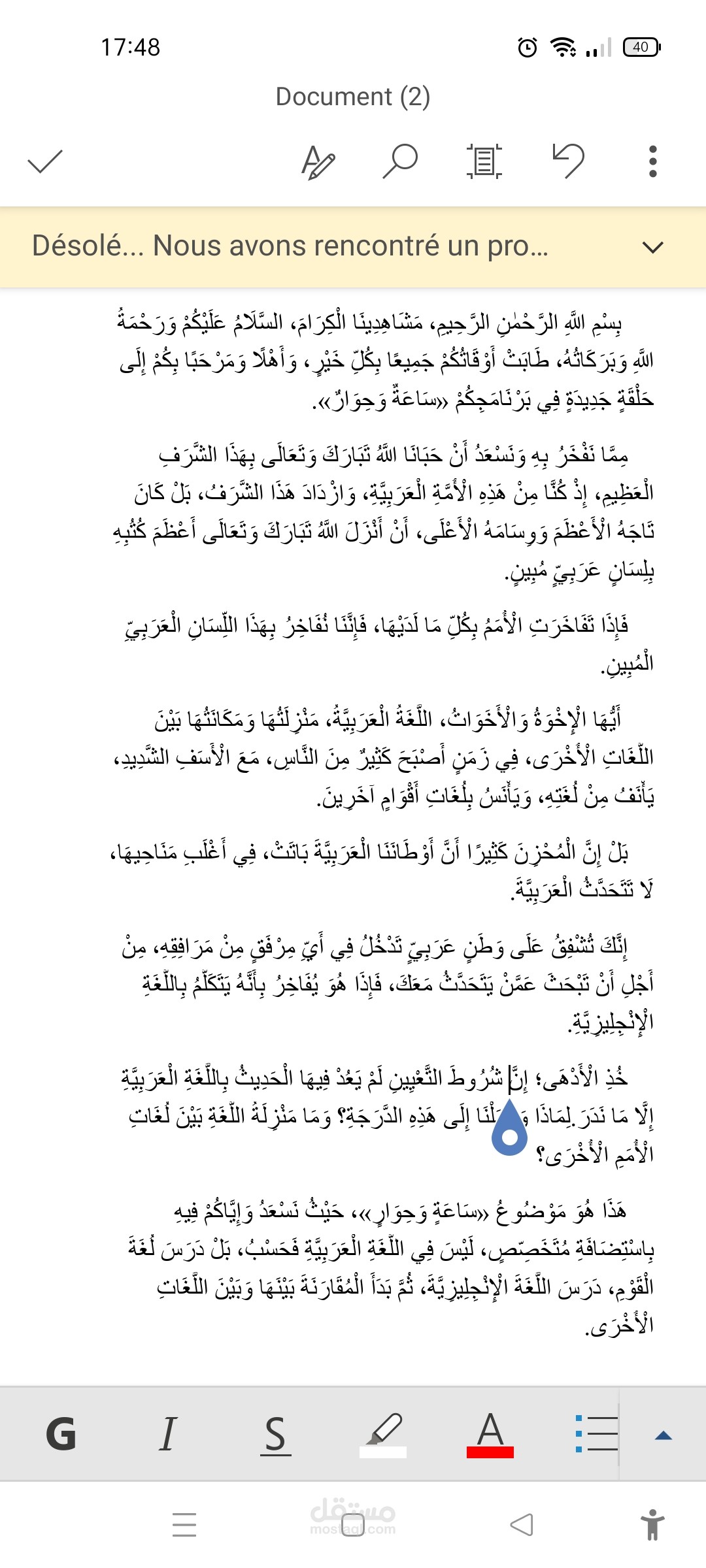Expand the formatting toolbar arrow

click(664, 1435)
